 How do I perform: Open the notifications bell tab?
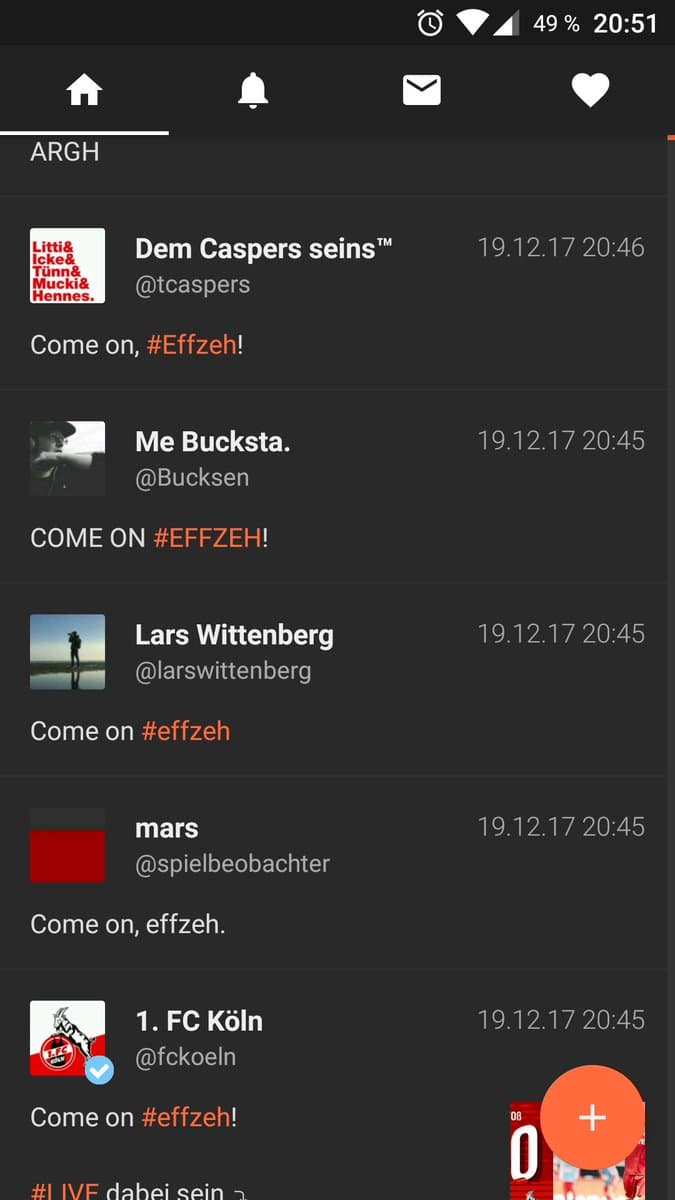(x=253, y=91)
